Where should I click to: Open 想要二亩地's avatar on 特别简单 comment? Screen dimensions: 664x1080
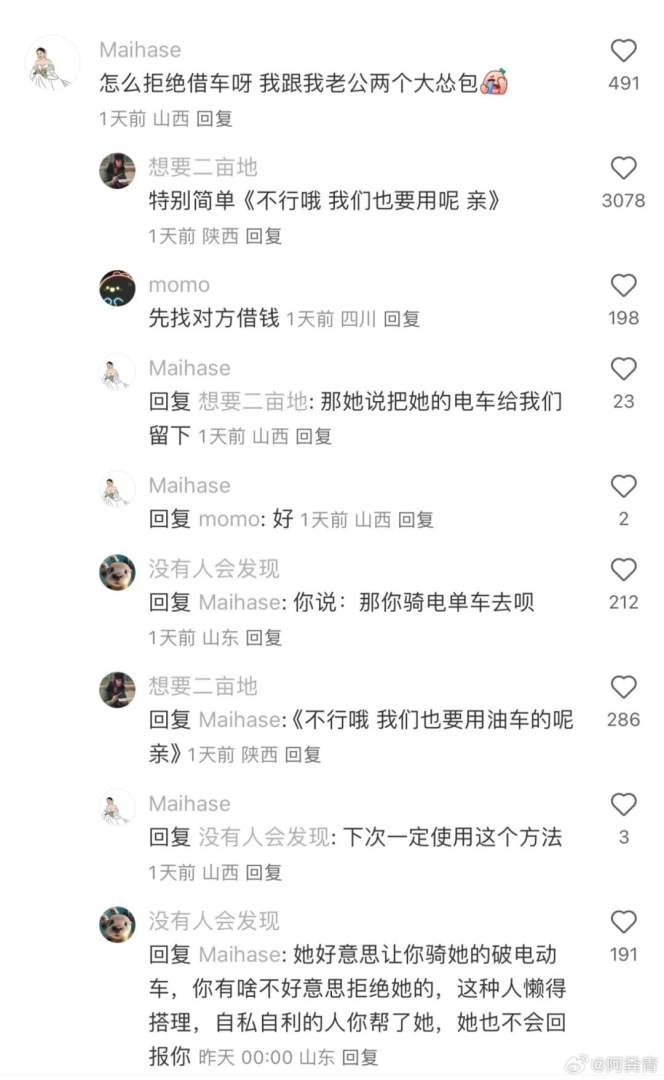click(x=117, y=171)
